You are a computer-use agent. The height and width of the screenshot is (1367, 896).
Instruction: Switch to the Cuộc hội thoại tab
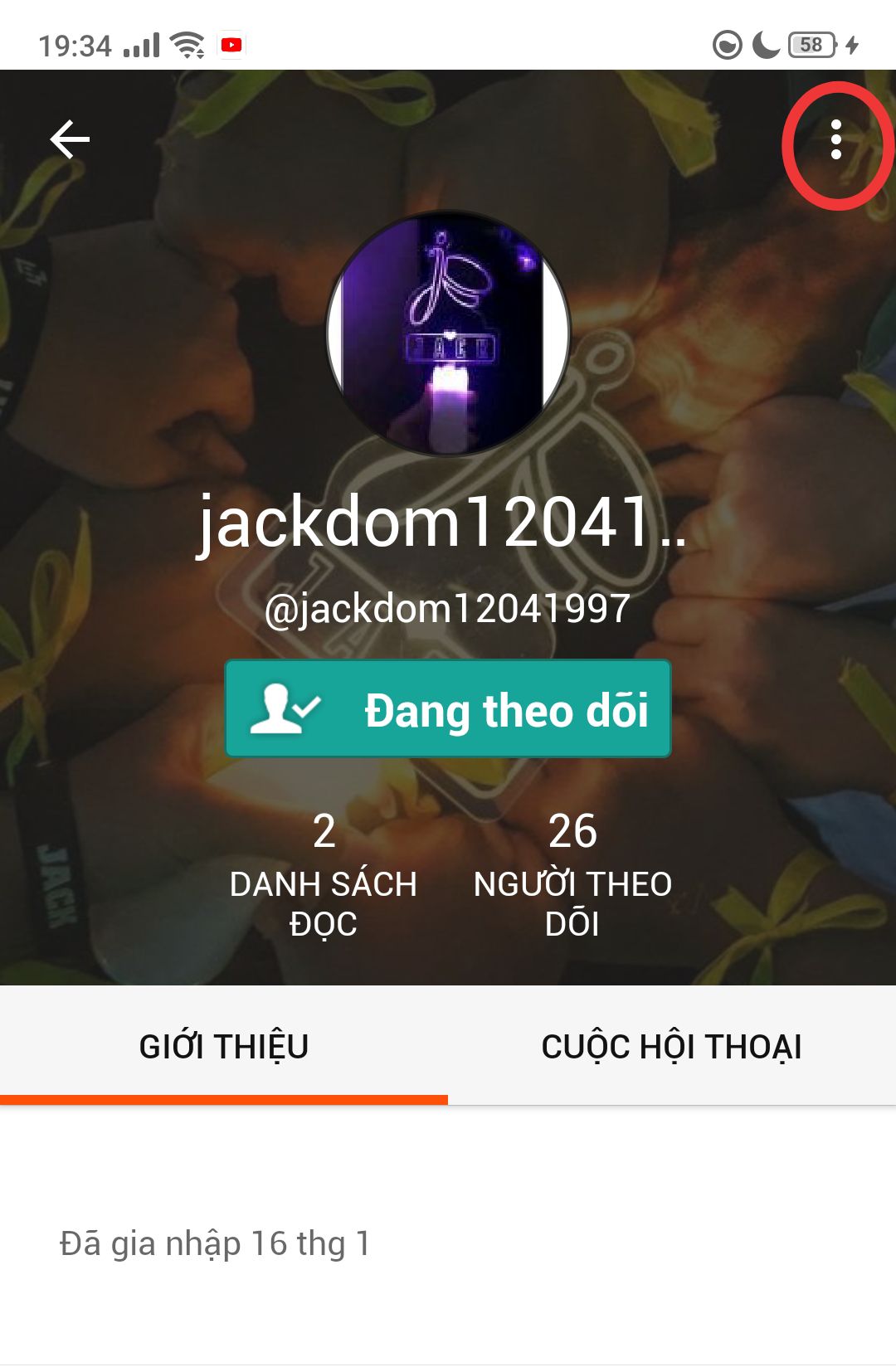click(x=671, y=1047)
